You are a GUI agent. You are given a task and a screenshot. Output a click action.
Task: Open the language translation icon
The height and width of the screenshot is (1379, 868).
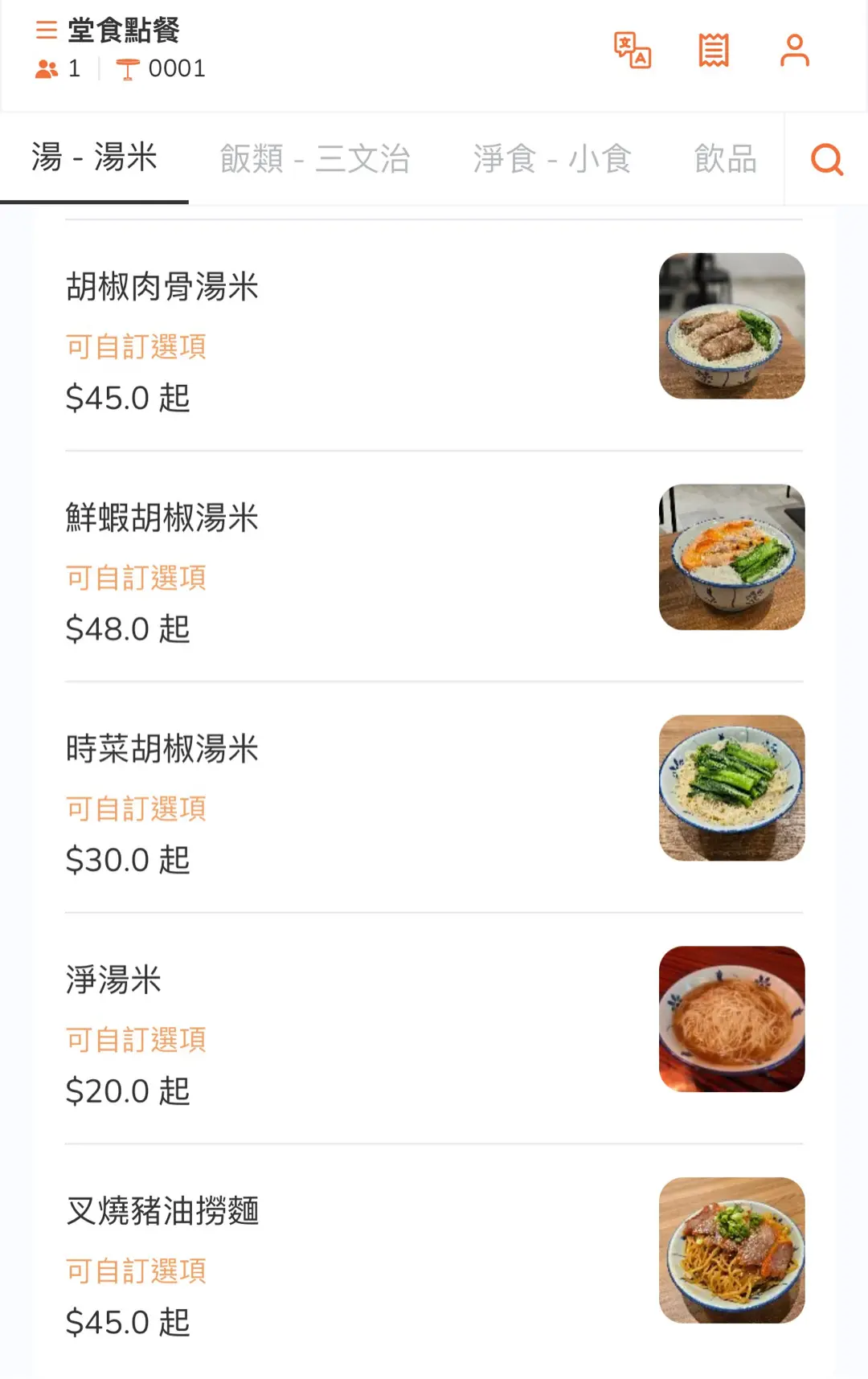coord(633,50)
